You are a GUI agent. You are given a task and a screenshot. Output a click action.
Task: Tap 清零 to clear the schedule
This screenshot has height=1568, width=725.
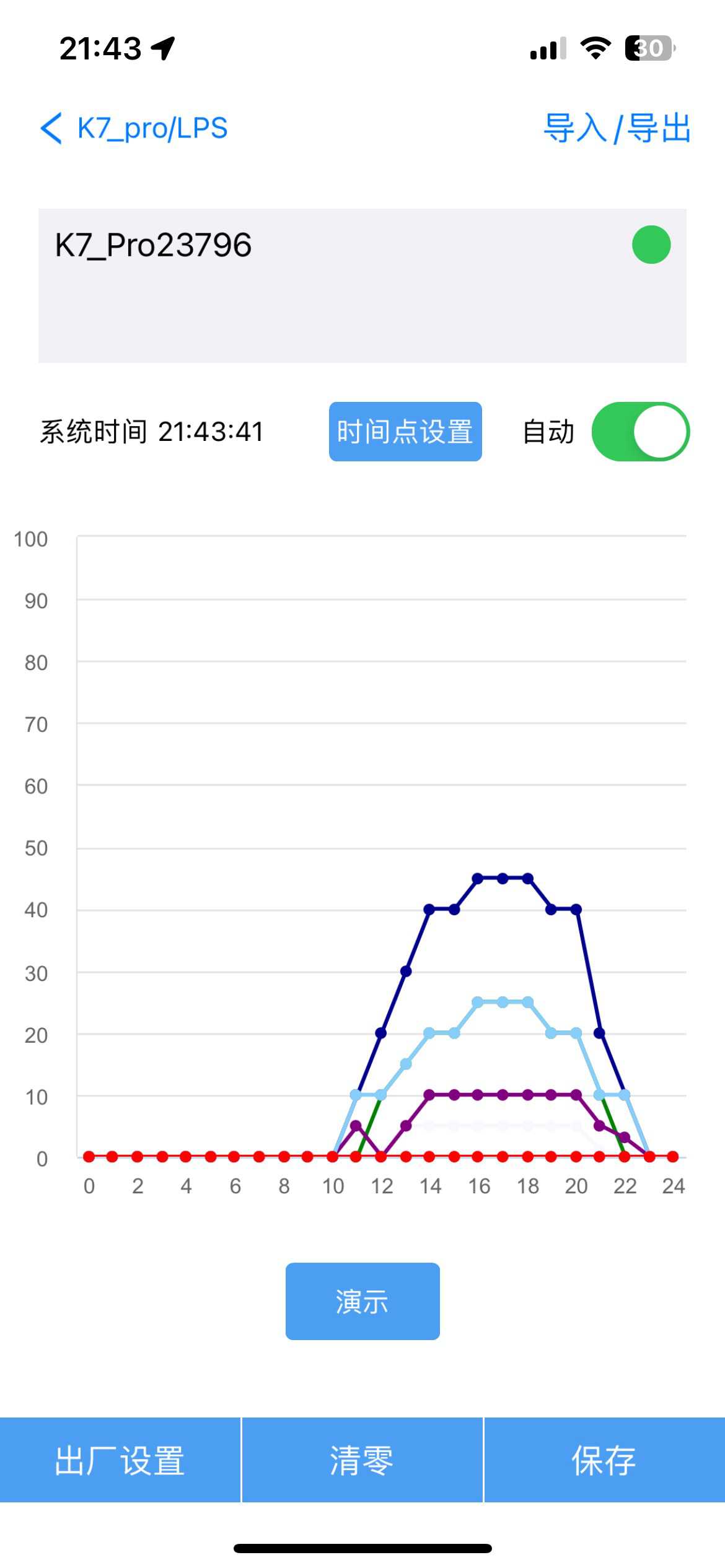pos(362,1460)
